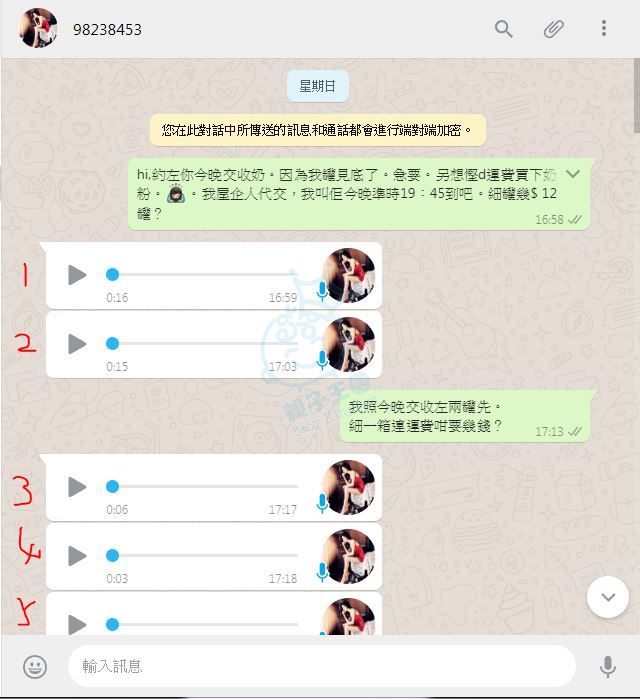
Task: Open message options chevron on 16:58 message
Action: 573,174
